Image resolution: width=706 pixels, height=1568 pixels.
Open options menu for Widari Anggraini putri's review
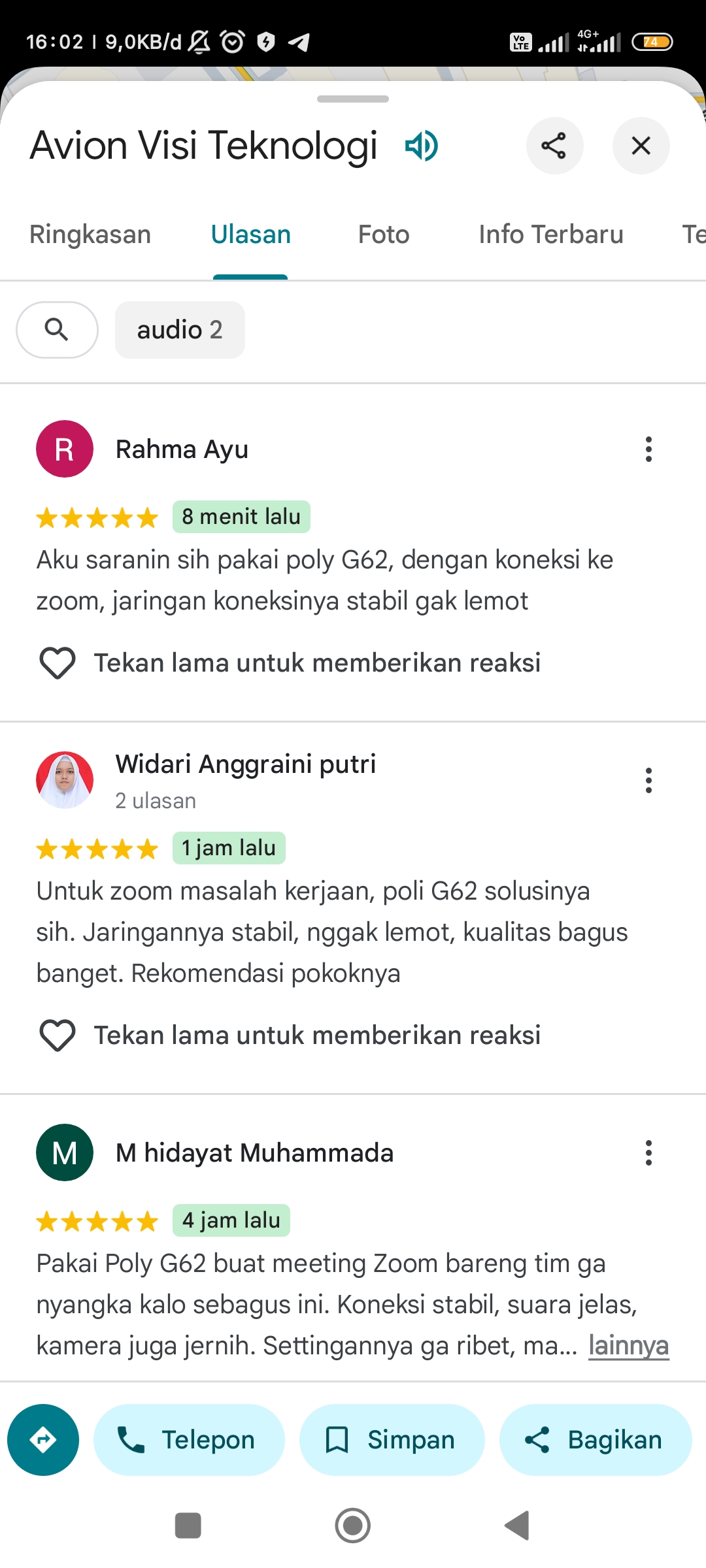(648, 781)
